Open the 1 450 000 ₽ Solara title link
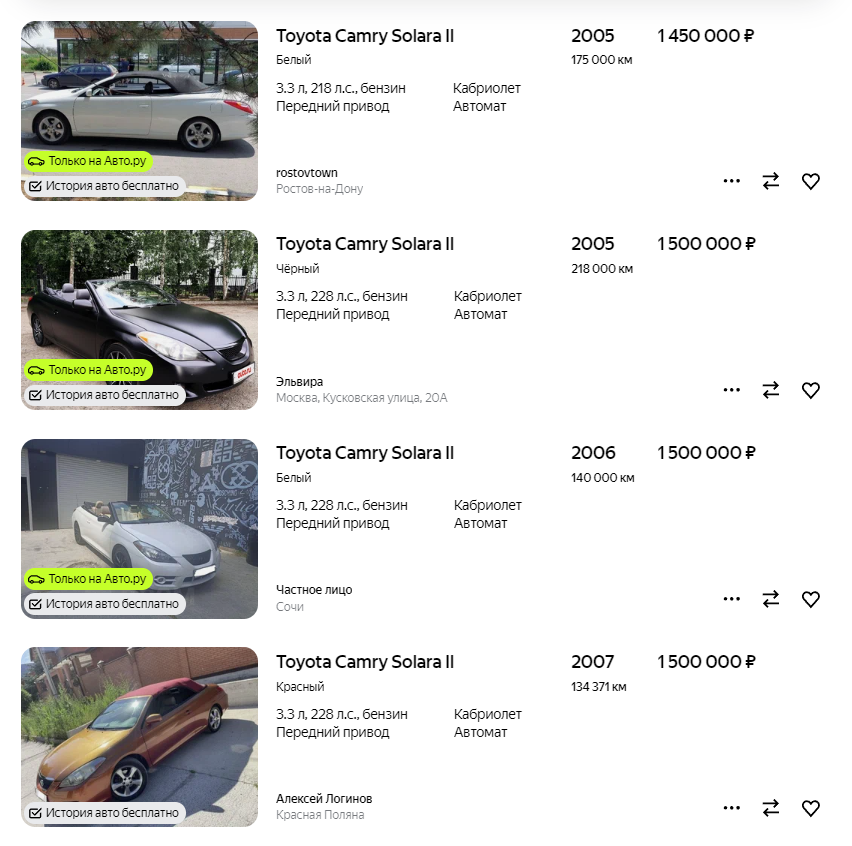 [365, 36]
